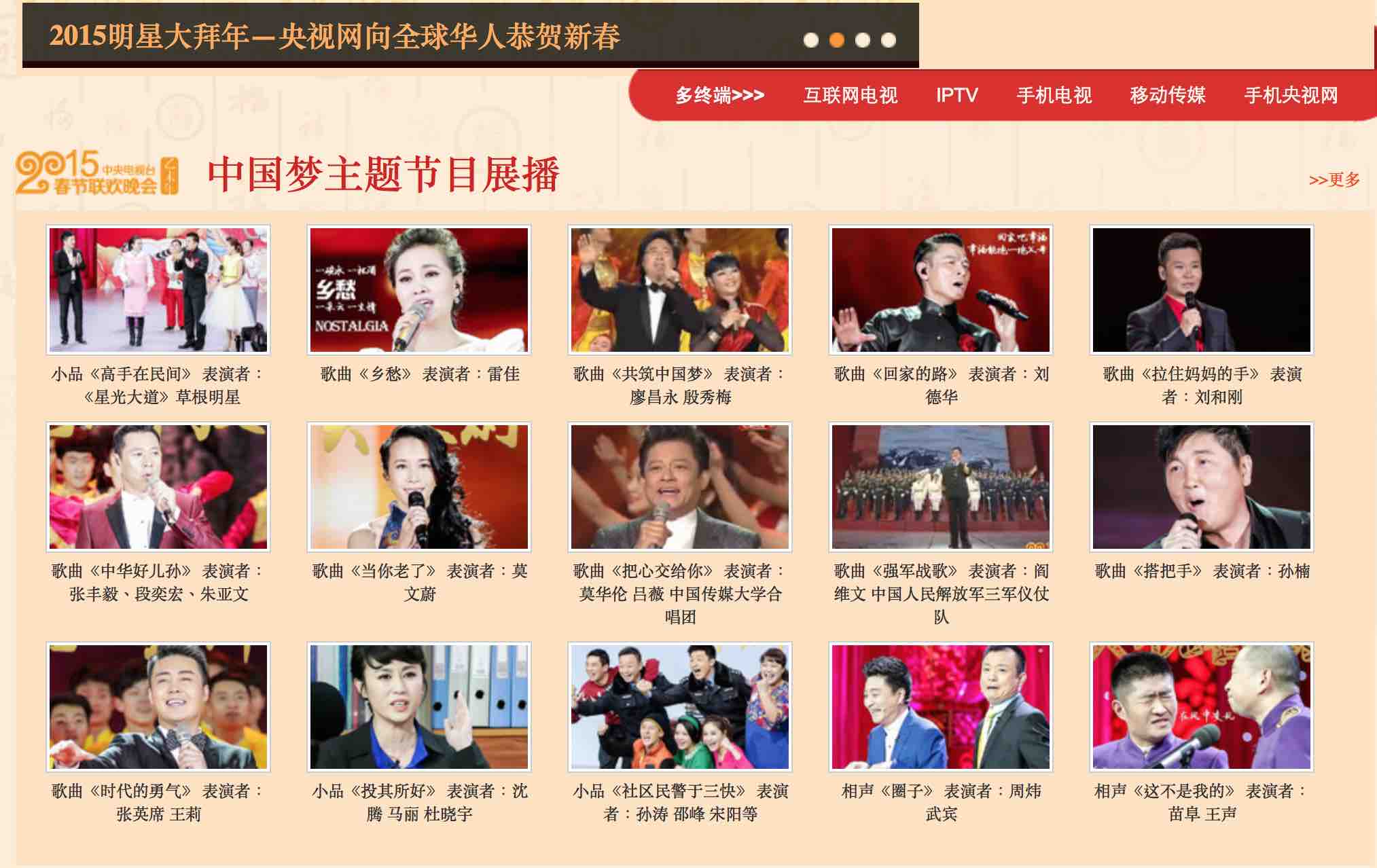This screenshot has height=868, width=1377.
Task: Open the 手机电视 link
Action: pyautogui.click(x=1054, y=95)
